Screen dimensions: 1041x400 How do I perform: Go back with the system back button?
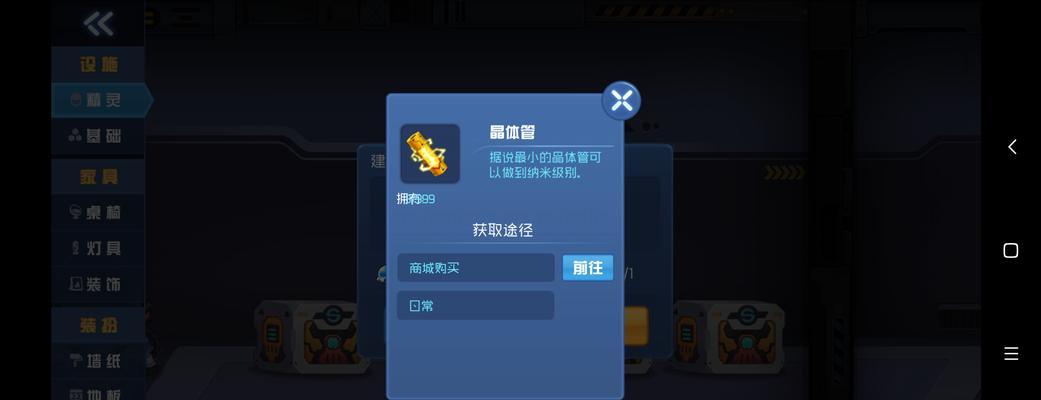pos(1011,147)
